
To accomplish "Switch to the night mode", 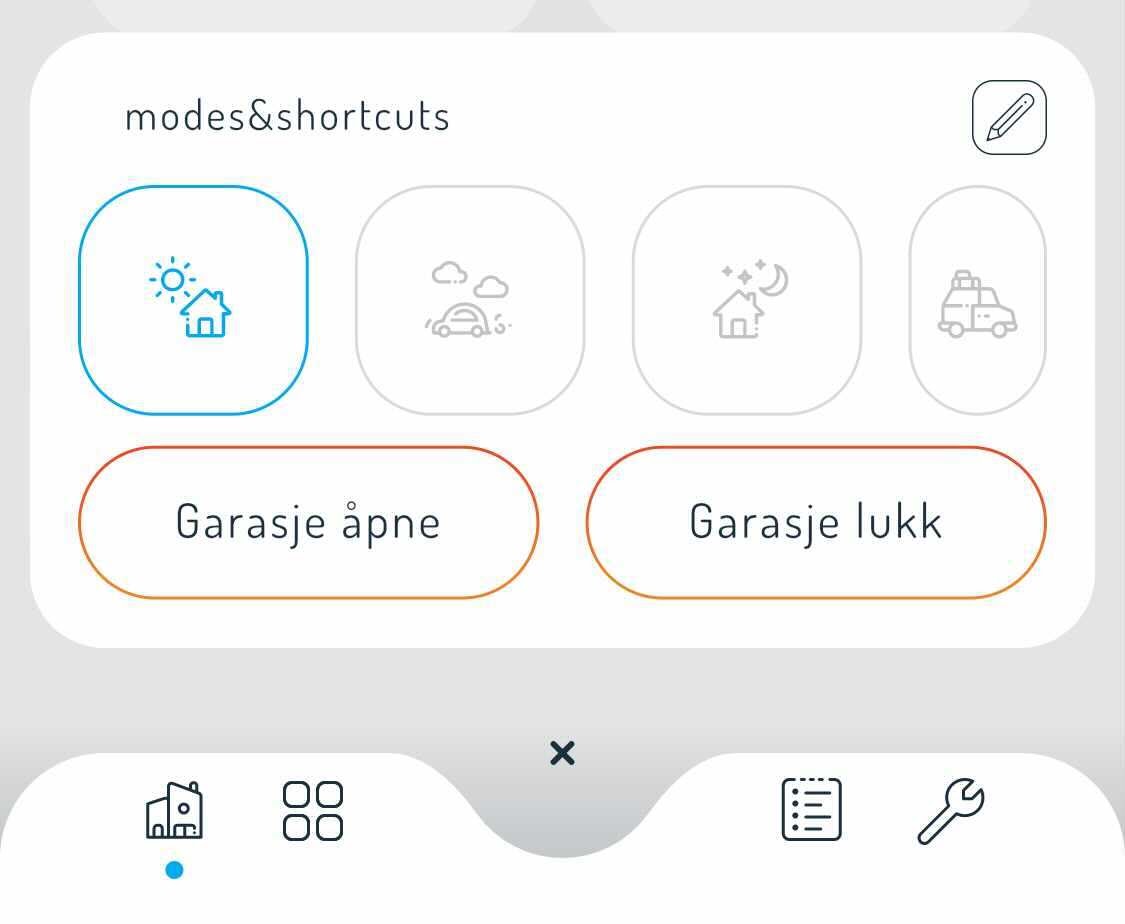I will (746, 300).
